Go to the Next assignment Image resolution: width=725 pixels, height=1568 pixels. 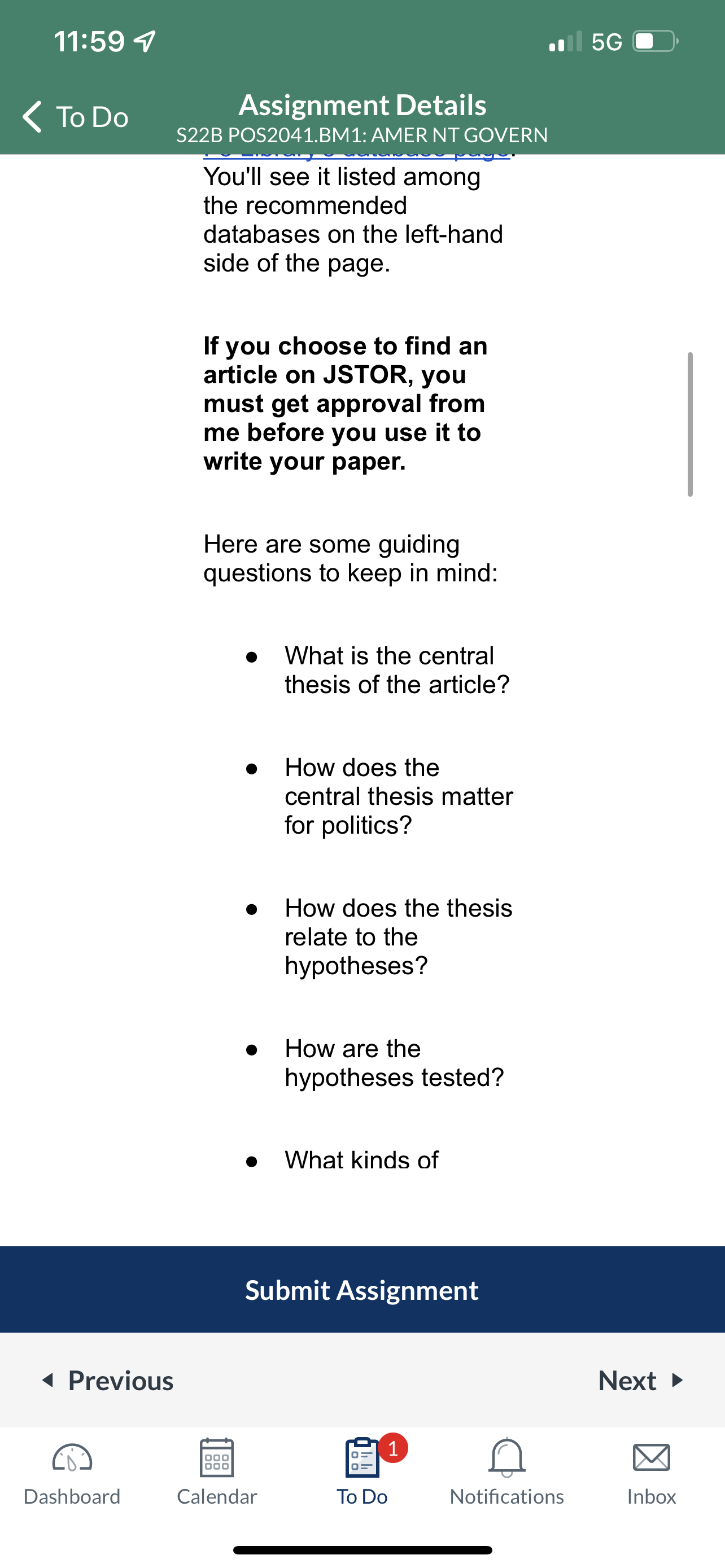tap(641, 1380)
